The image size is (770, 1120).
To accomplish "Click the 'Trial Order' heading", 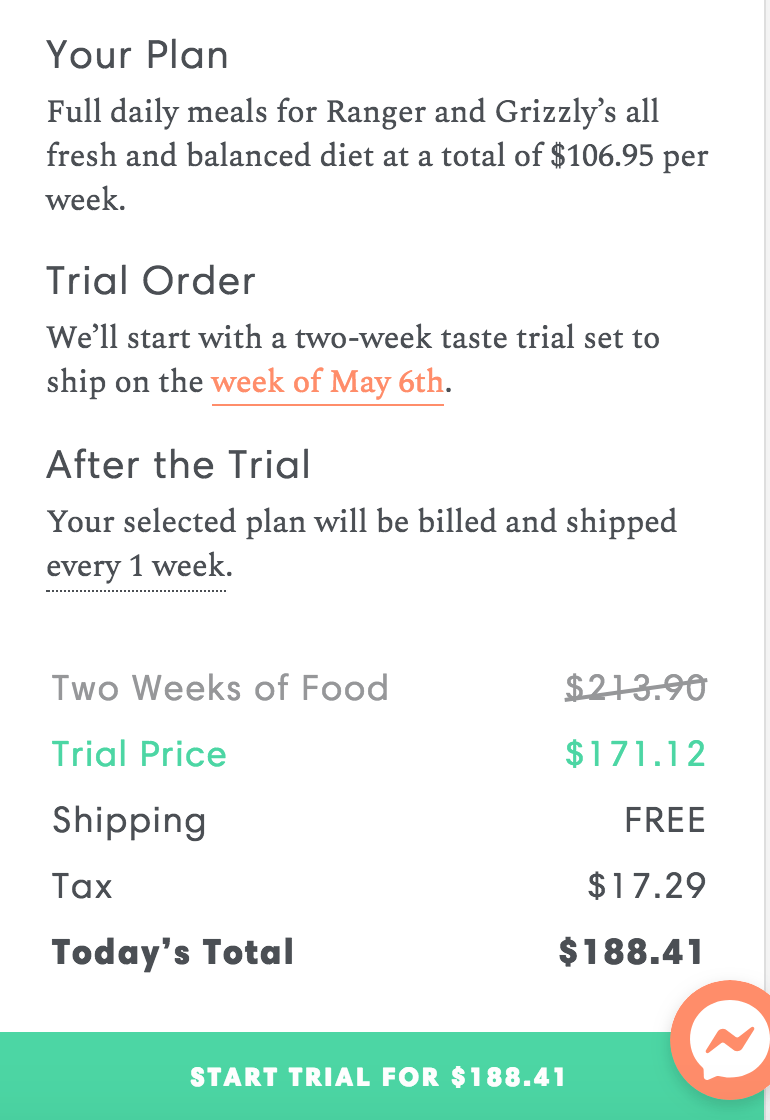I will pyautogui.click(x=151, y=281).
